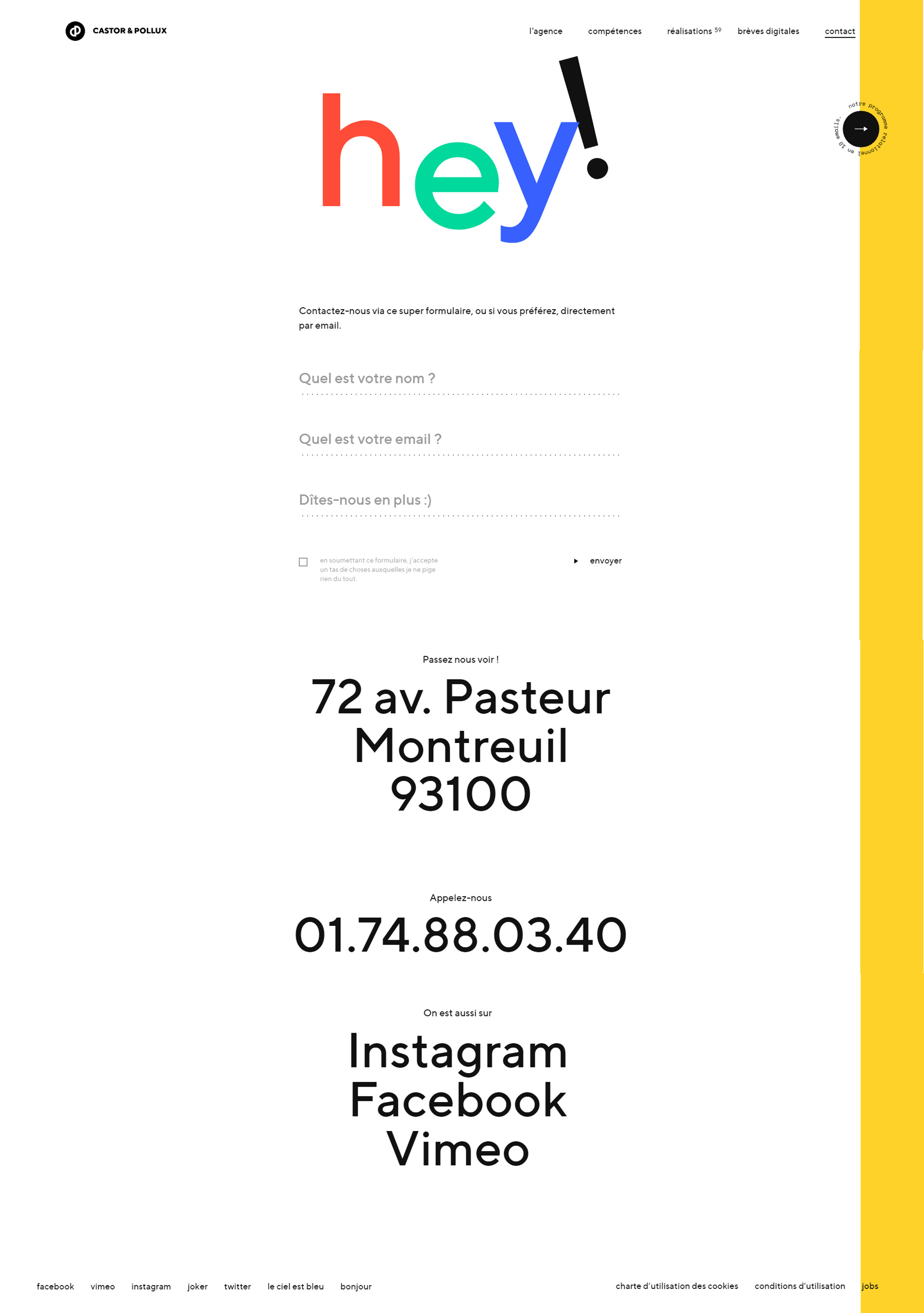924x1313 pixels.
Task: Open the large Facebook link
Action: click(x=458, y=1101)
